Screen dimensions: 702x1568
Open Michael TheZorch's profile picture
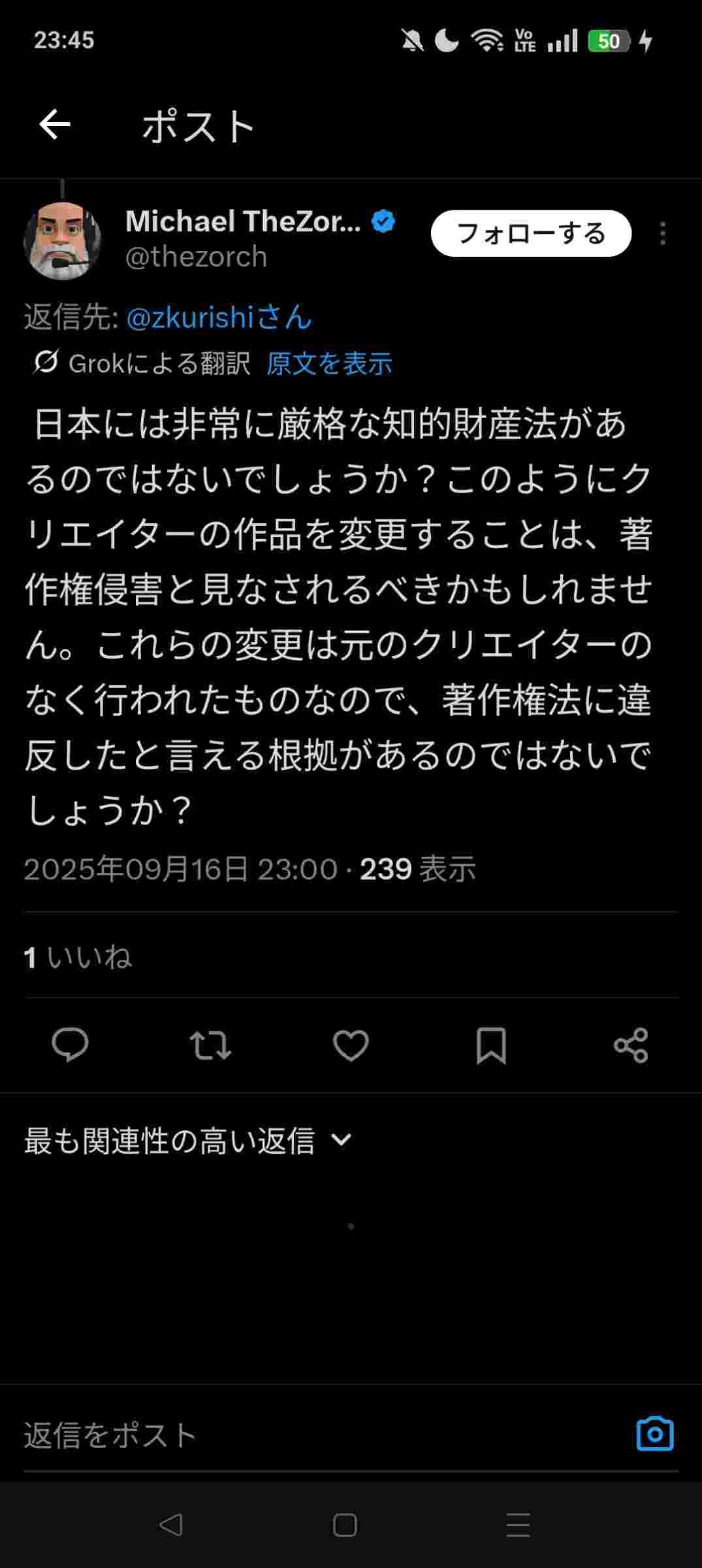click(62, 240)
